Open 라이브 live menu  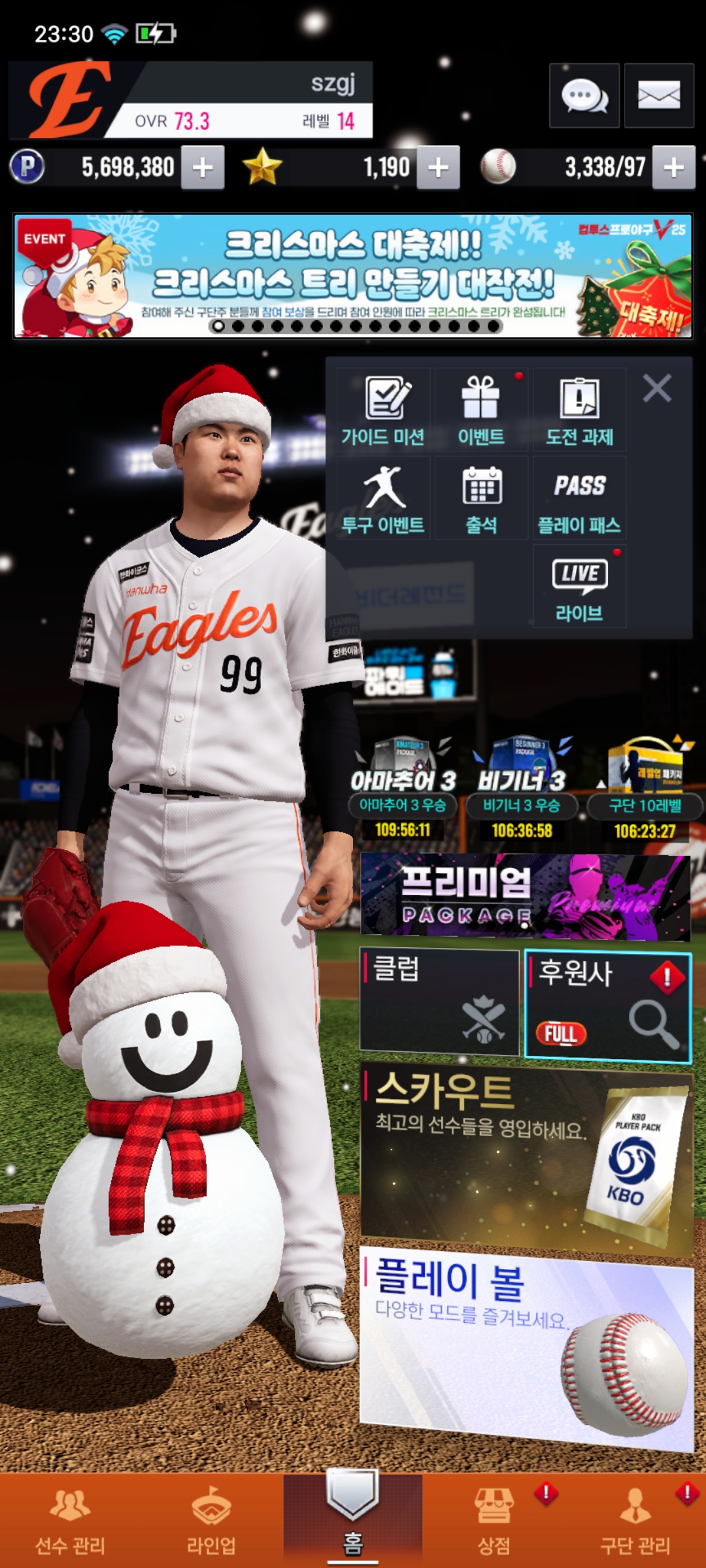tap(579, 586)
